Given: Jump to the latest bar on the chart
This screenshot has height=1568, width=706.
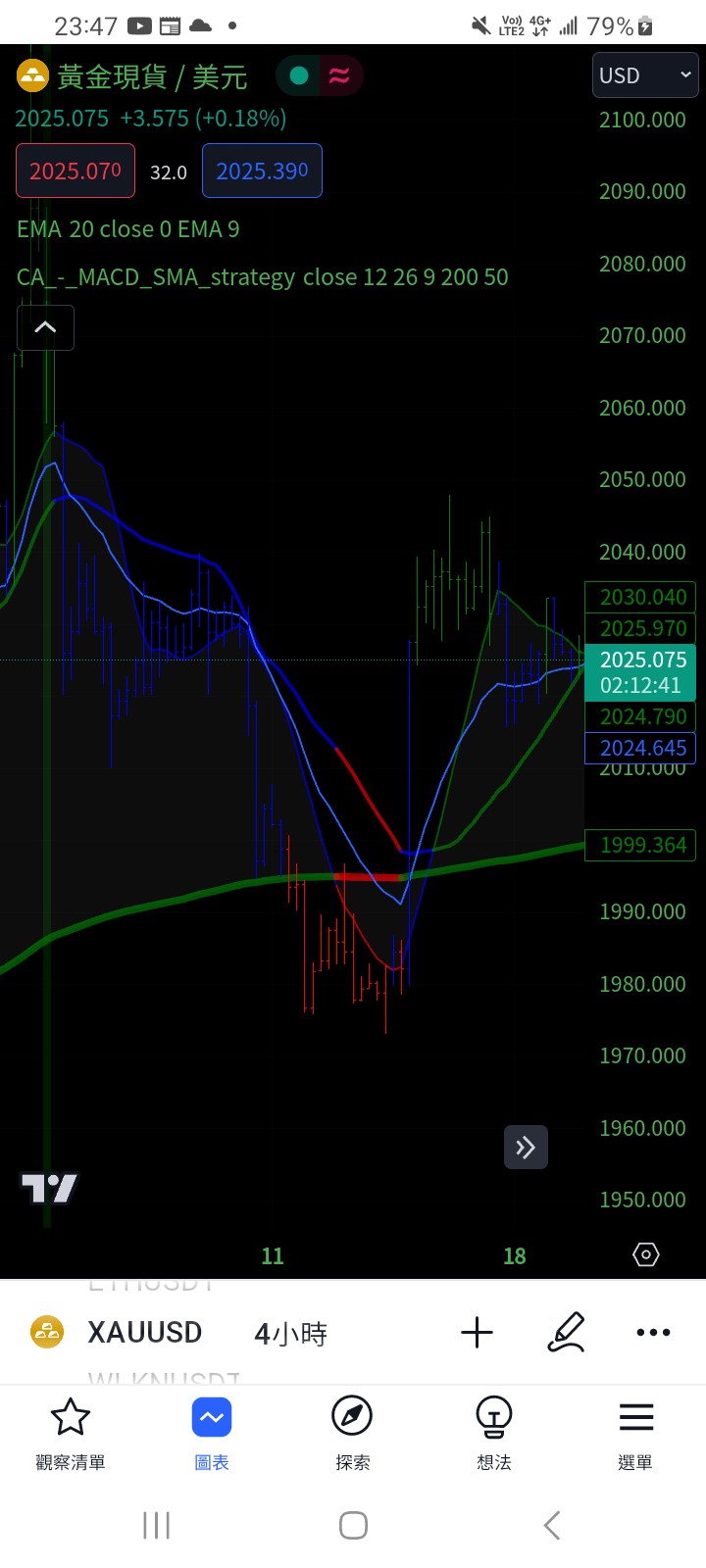Looking at the screenshot, I should 526,1148.
